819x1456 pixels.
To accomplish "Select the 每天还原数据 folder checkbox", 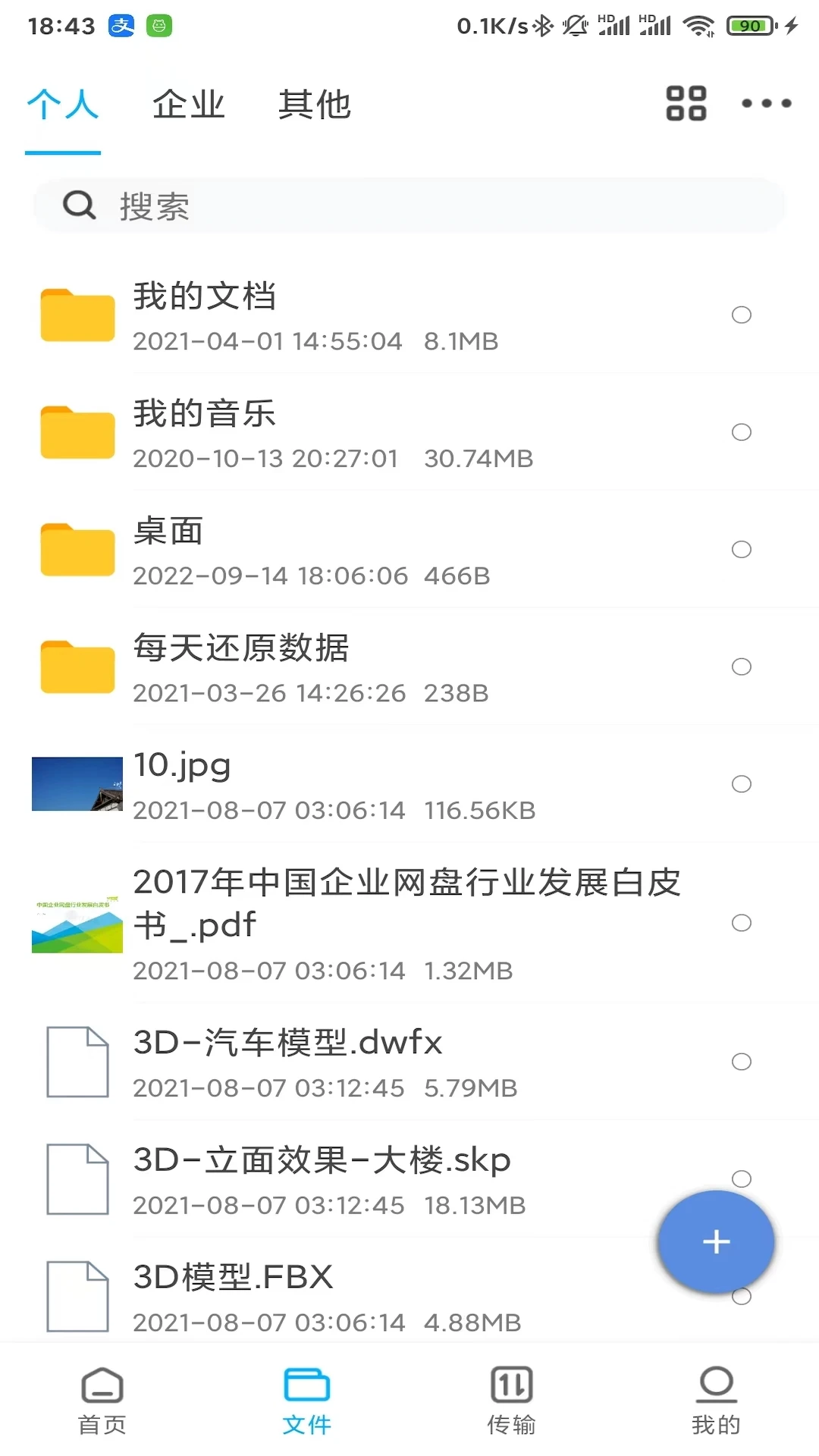I will [741, 667].
